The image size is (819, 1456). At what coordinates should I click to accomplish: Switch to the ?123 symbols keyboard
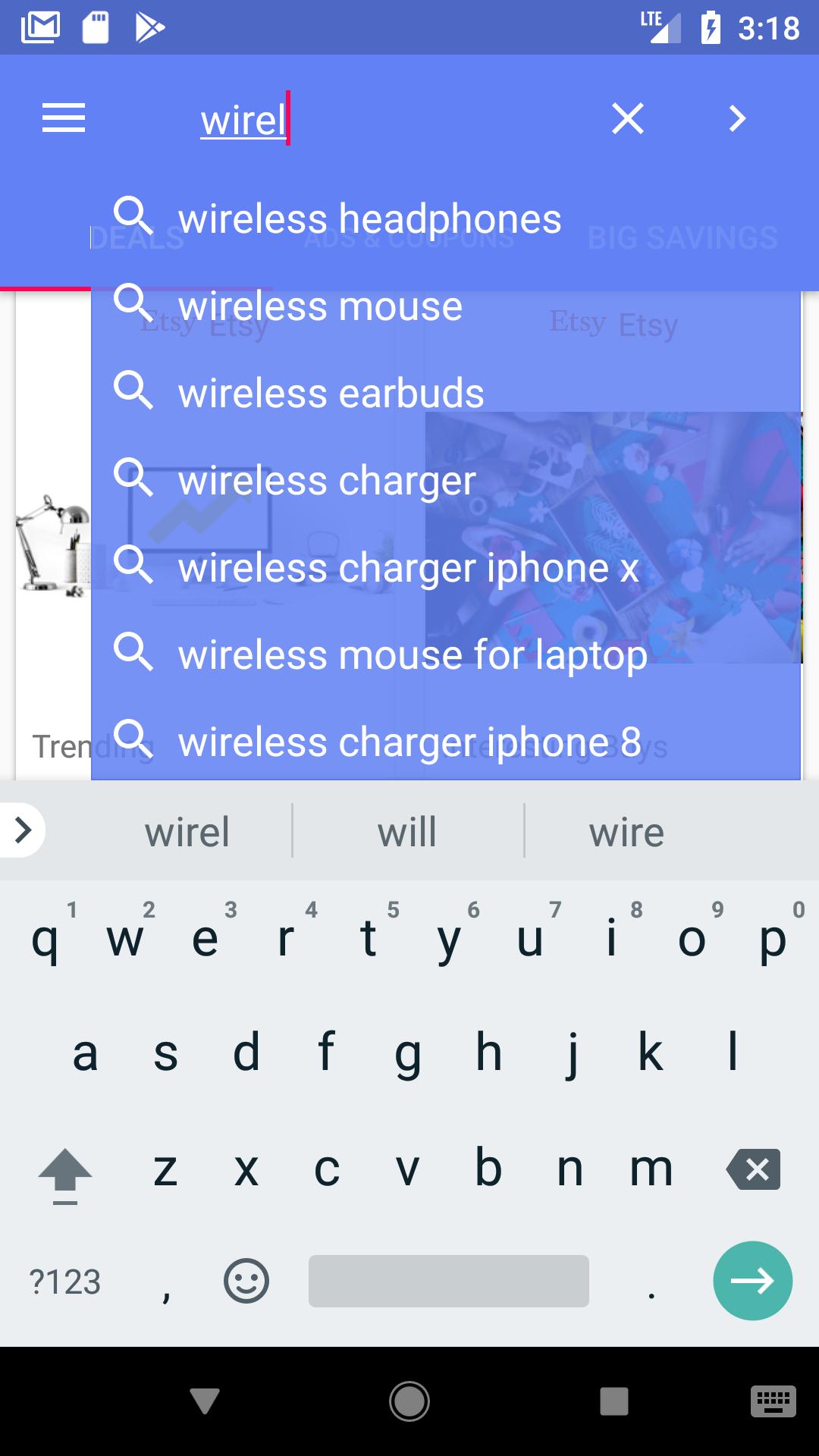pos(65,1282)
